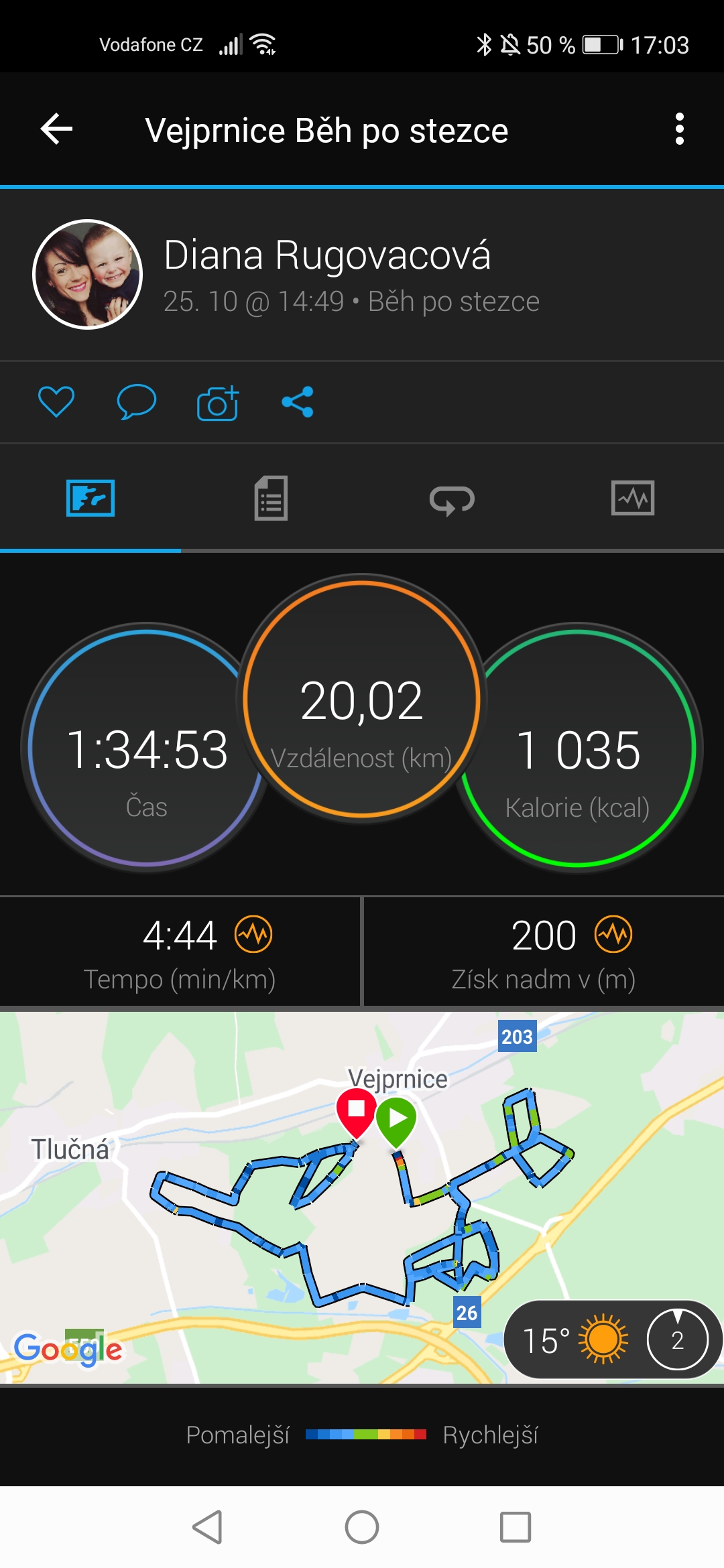Open Diana Rugovacová's profile picture
The height and width of the screenshot is (1568, 724).
(88, 275)
